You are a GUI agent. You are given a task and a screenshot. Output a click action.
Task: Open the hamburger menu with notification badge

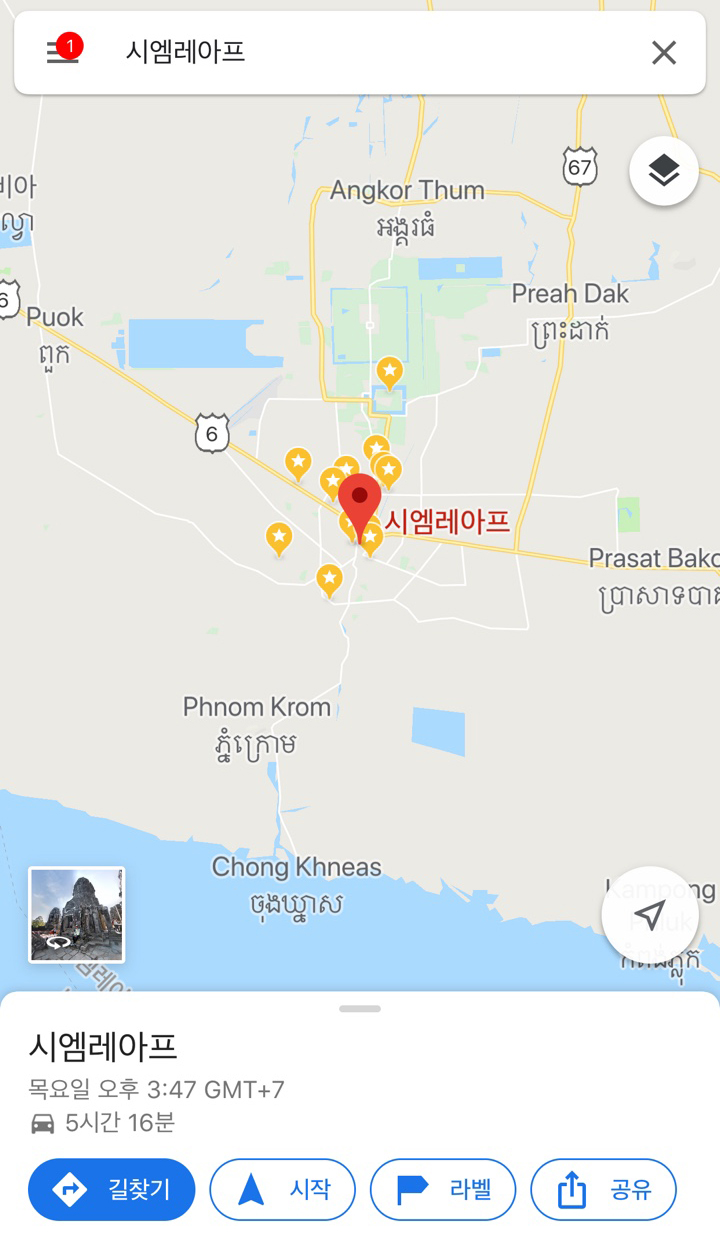click(x=63, y=52)
